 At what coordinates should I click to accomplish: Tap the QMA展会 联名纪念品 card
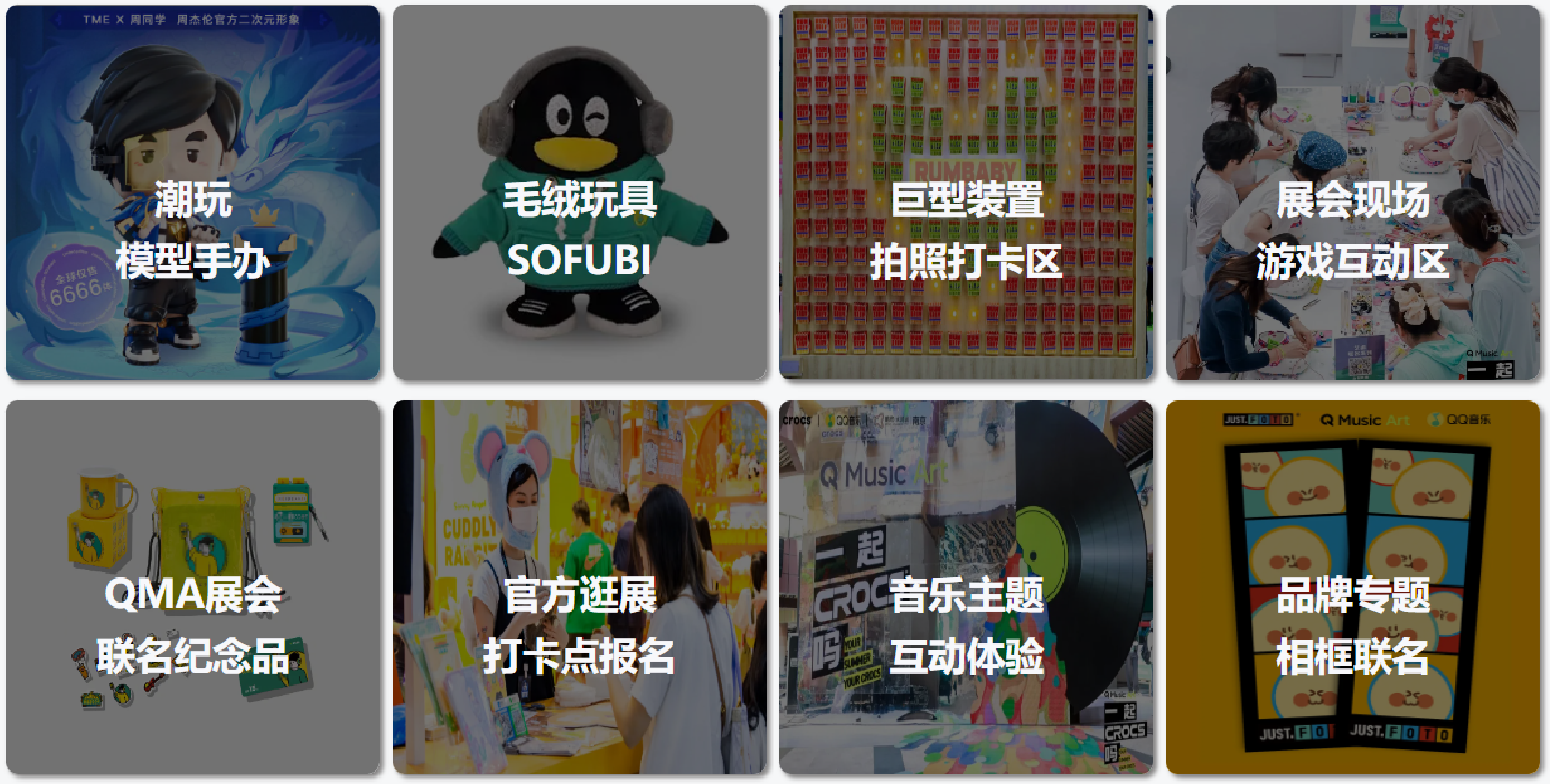(193, 587)
